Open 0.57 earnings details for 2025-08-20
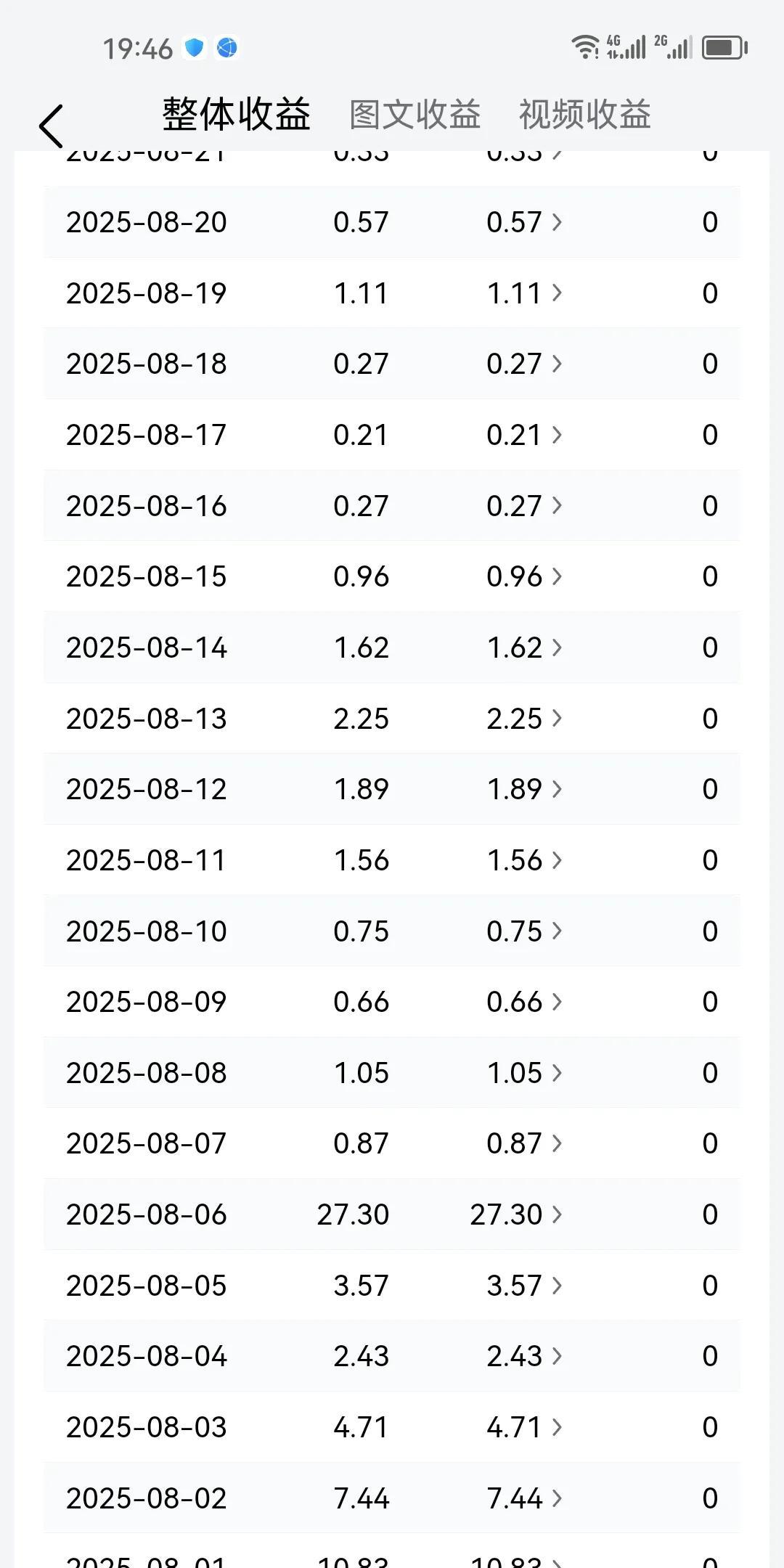This screenshot has height=1568, width=784. [x=524, y=222]
